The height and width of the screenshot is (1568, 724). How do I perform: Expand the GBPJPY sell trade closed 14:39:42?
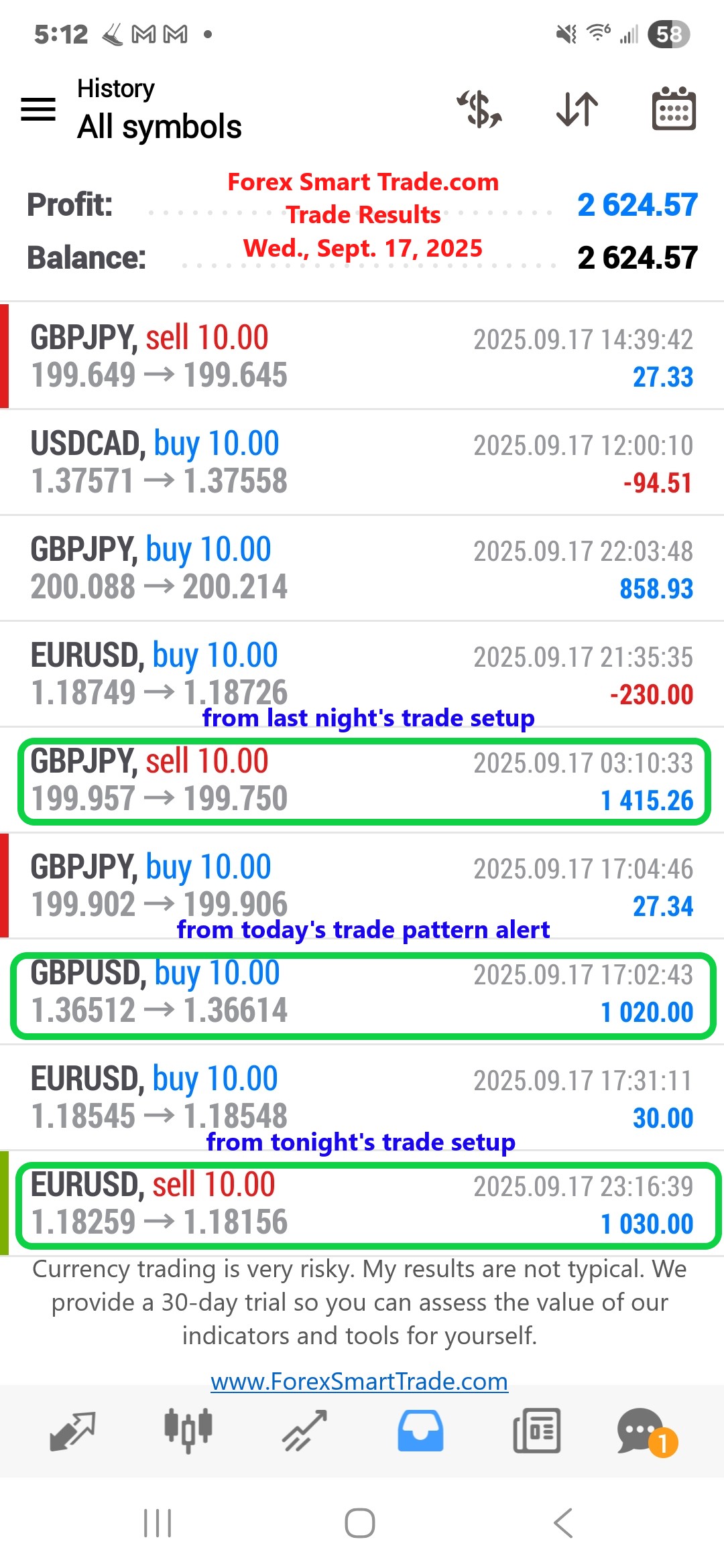pyautogui.click(x=362, y=356)
